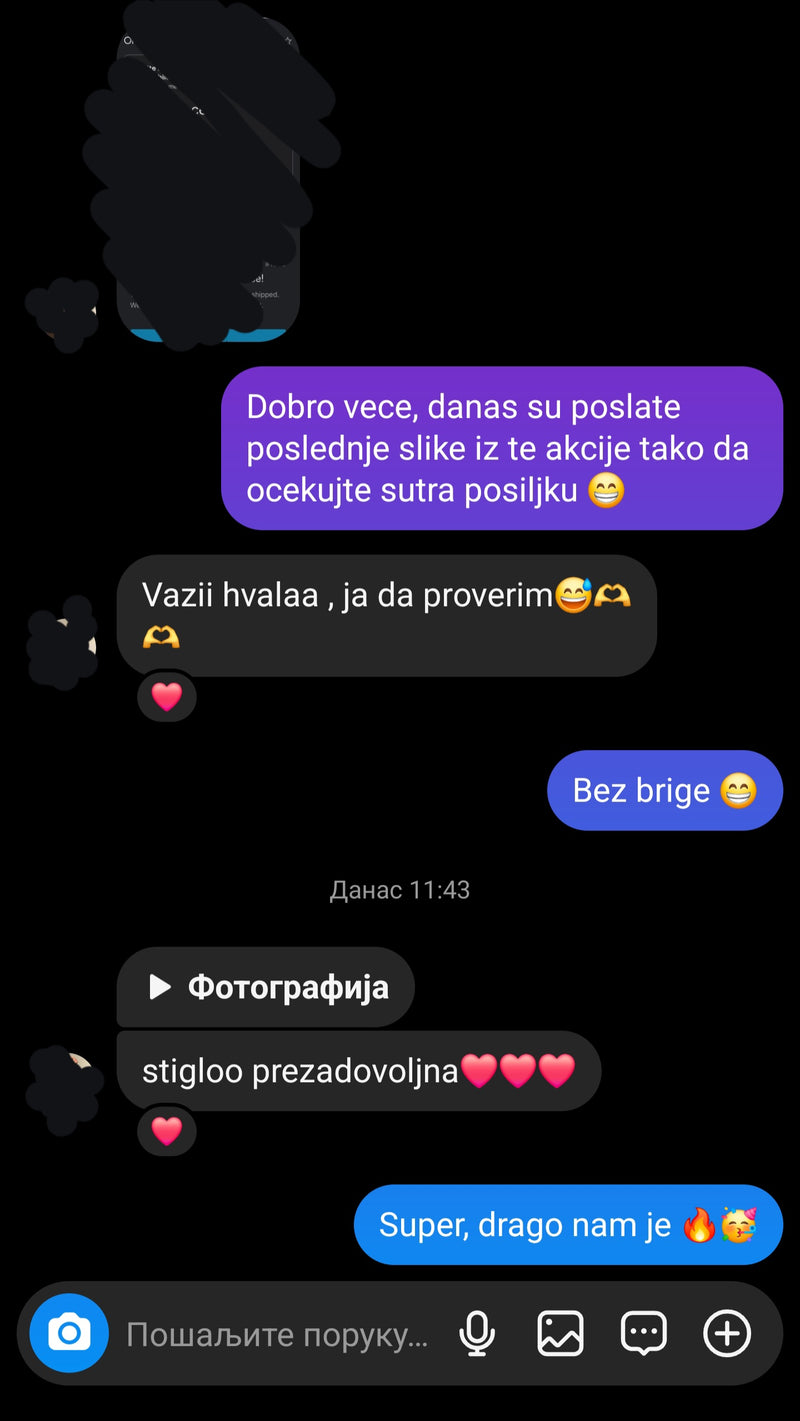800x1421 pixels.
Task: Tap the message input field
Action: (277, 1334)
